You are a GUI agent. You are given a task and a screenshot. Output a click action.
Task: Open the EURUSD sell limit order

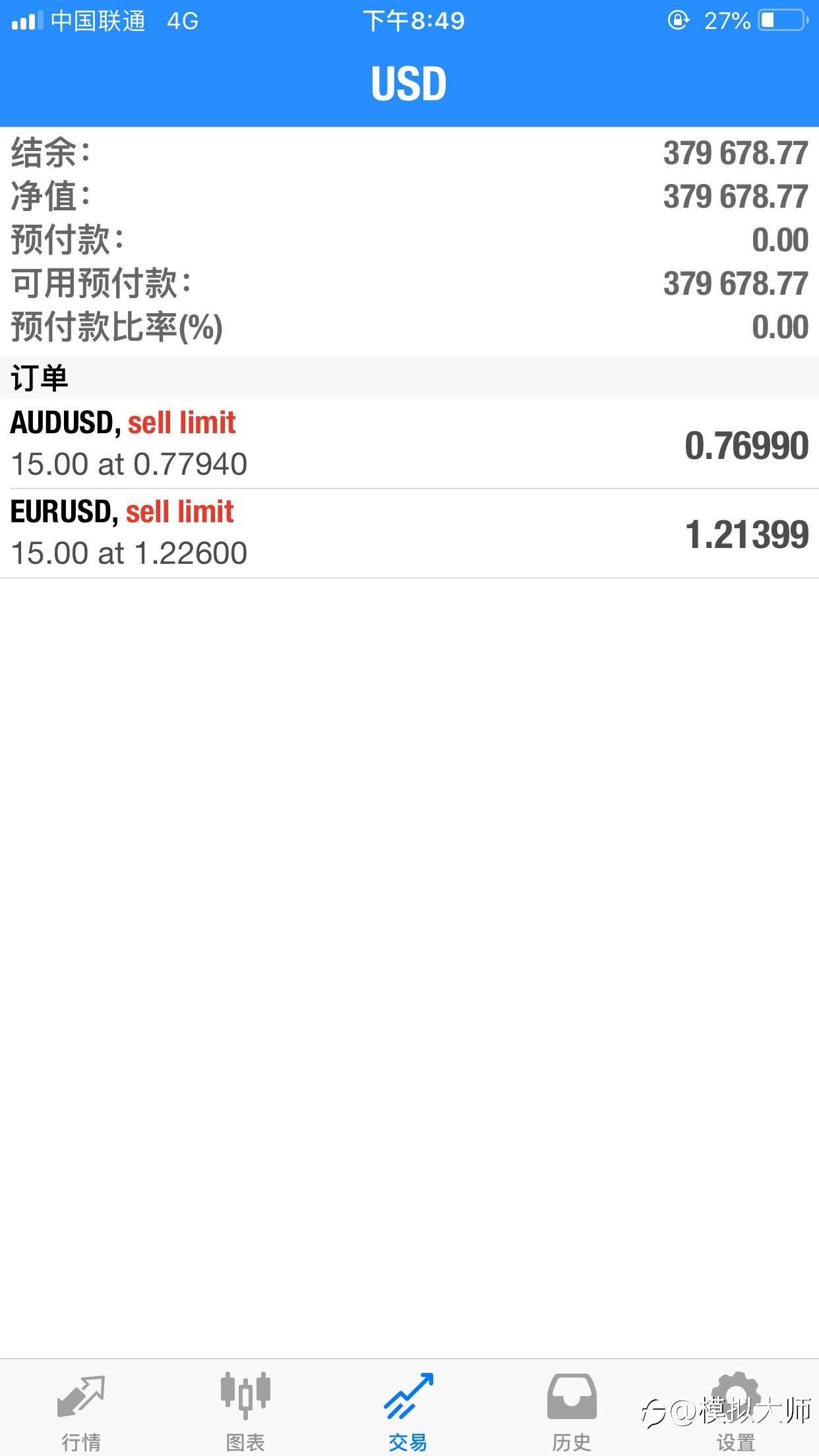point(409,533)
